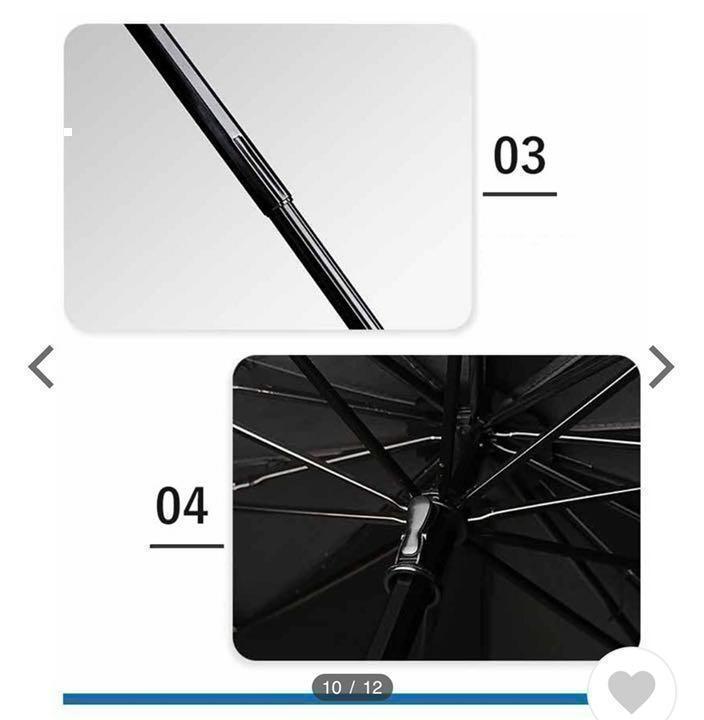The height and width of the screenshot is (720, 704).
Task: Go to the next product image
Action: pyautogui.click(x=661, y=367)
